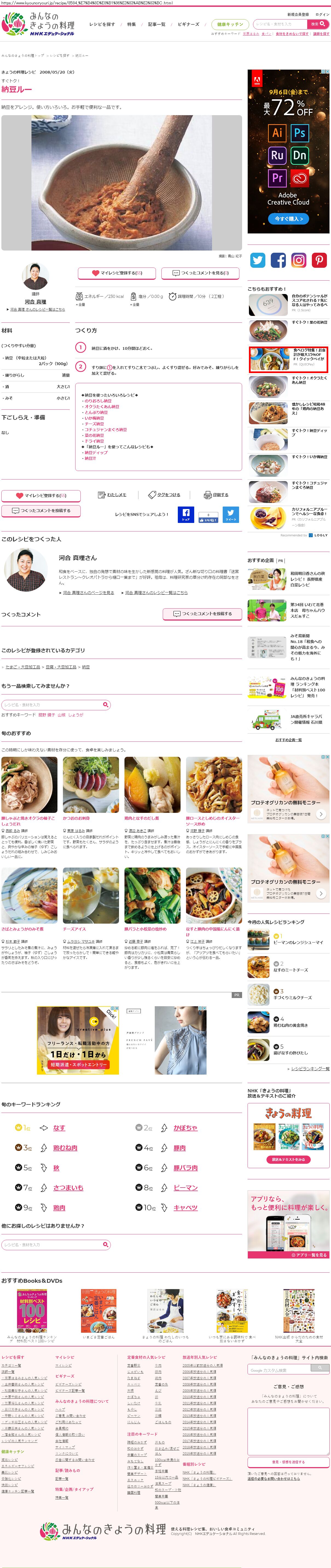Viewport: 331px width, 1568px height.
Task: Print the recipe with 印刷する
Action: (216, 495)
